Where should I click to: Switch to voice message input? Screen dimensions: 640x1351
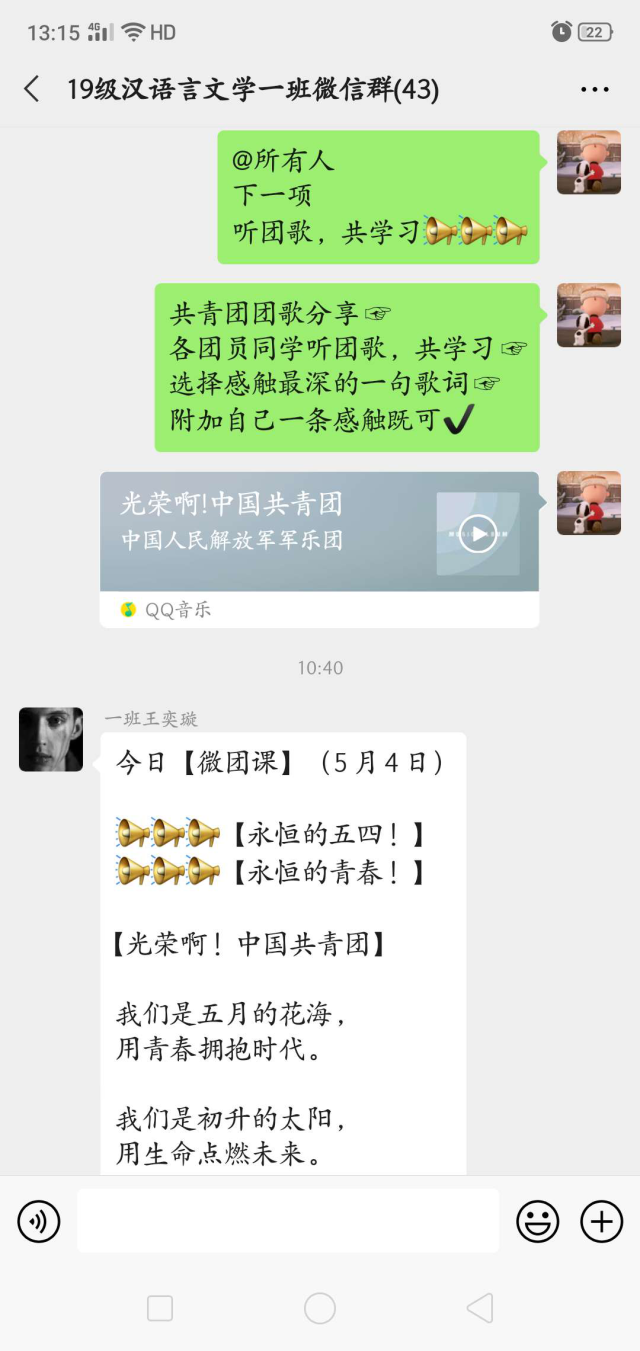39,1221
